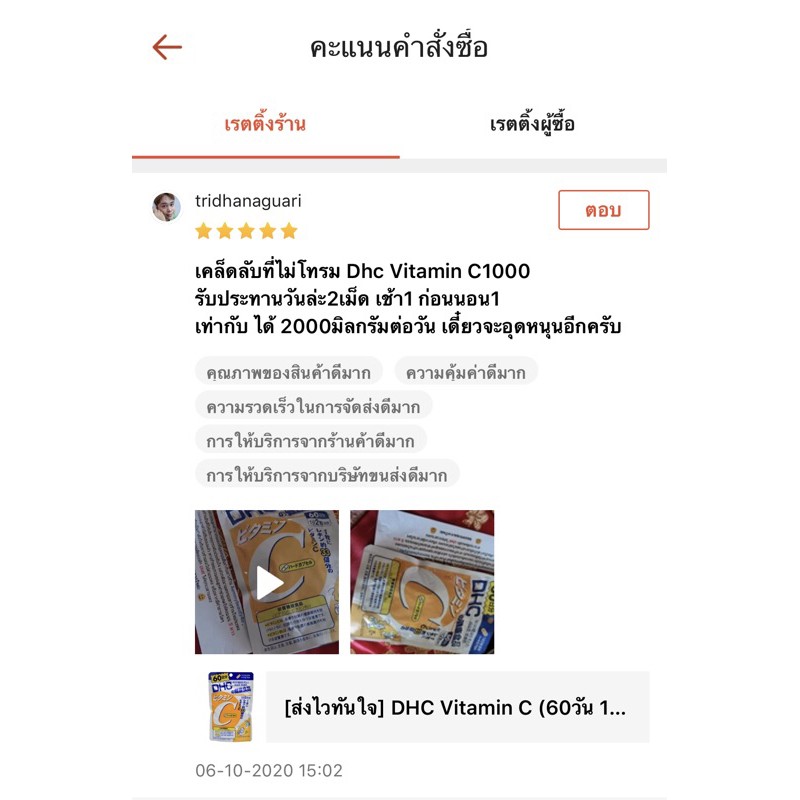800x800 pixels.
Task: Open the second review photo
Action: pos(422,582)
